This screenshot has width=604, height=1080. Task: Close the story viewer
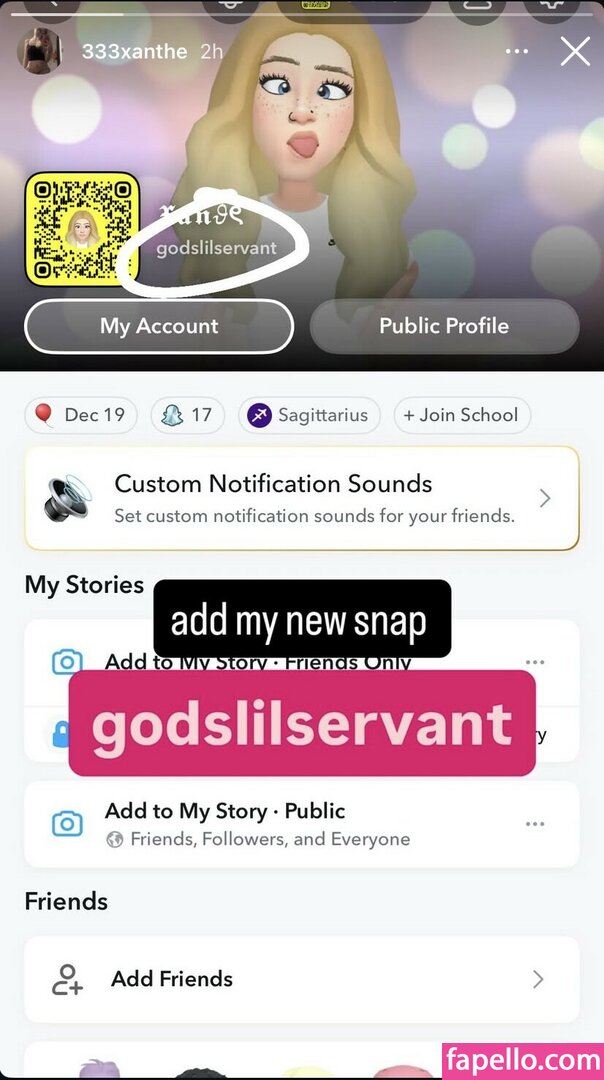coord(575,51)
